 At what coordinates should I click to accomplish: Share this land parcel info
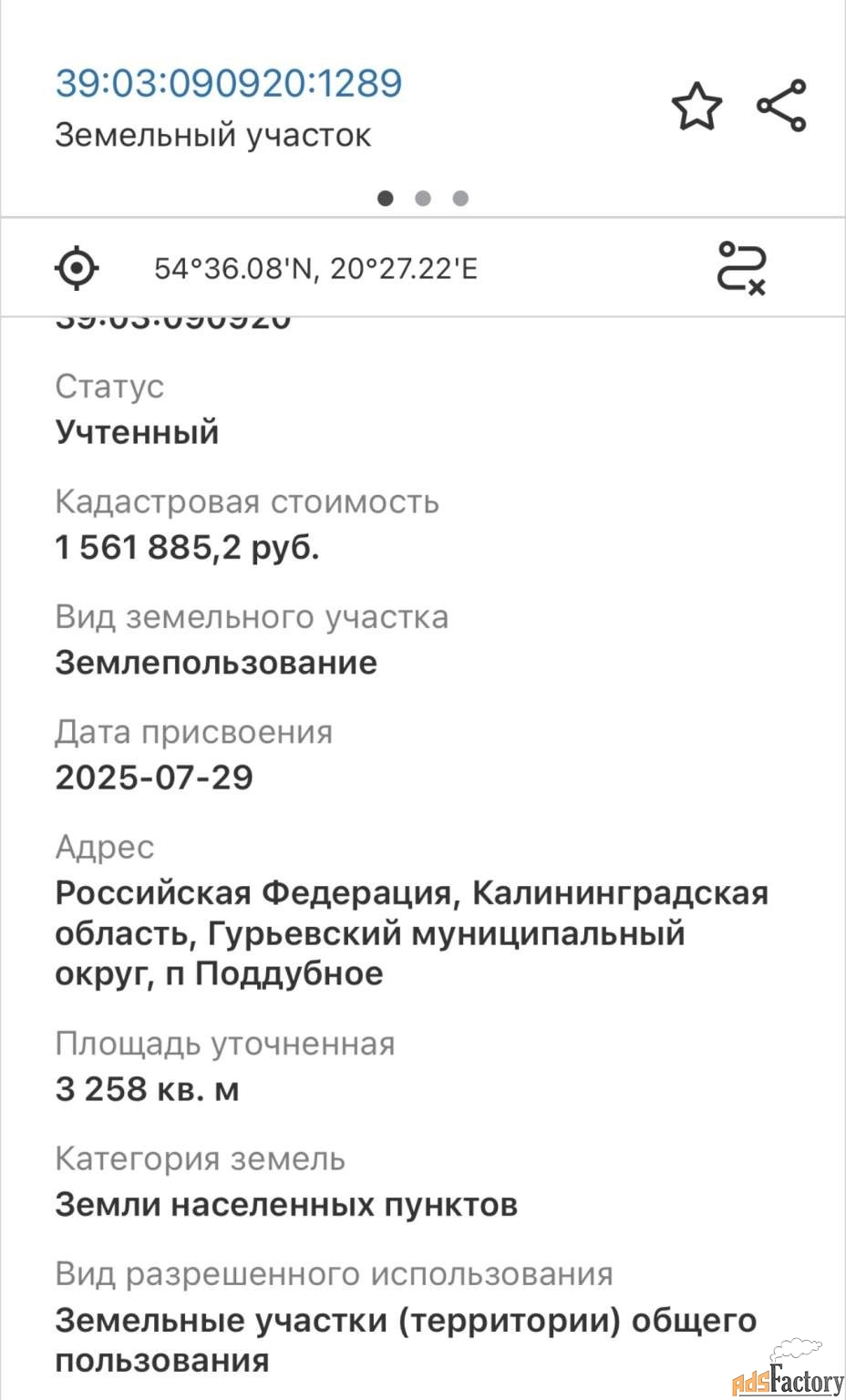tap(782, 106)
